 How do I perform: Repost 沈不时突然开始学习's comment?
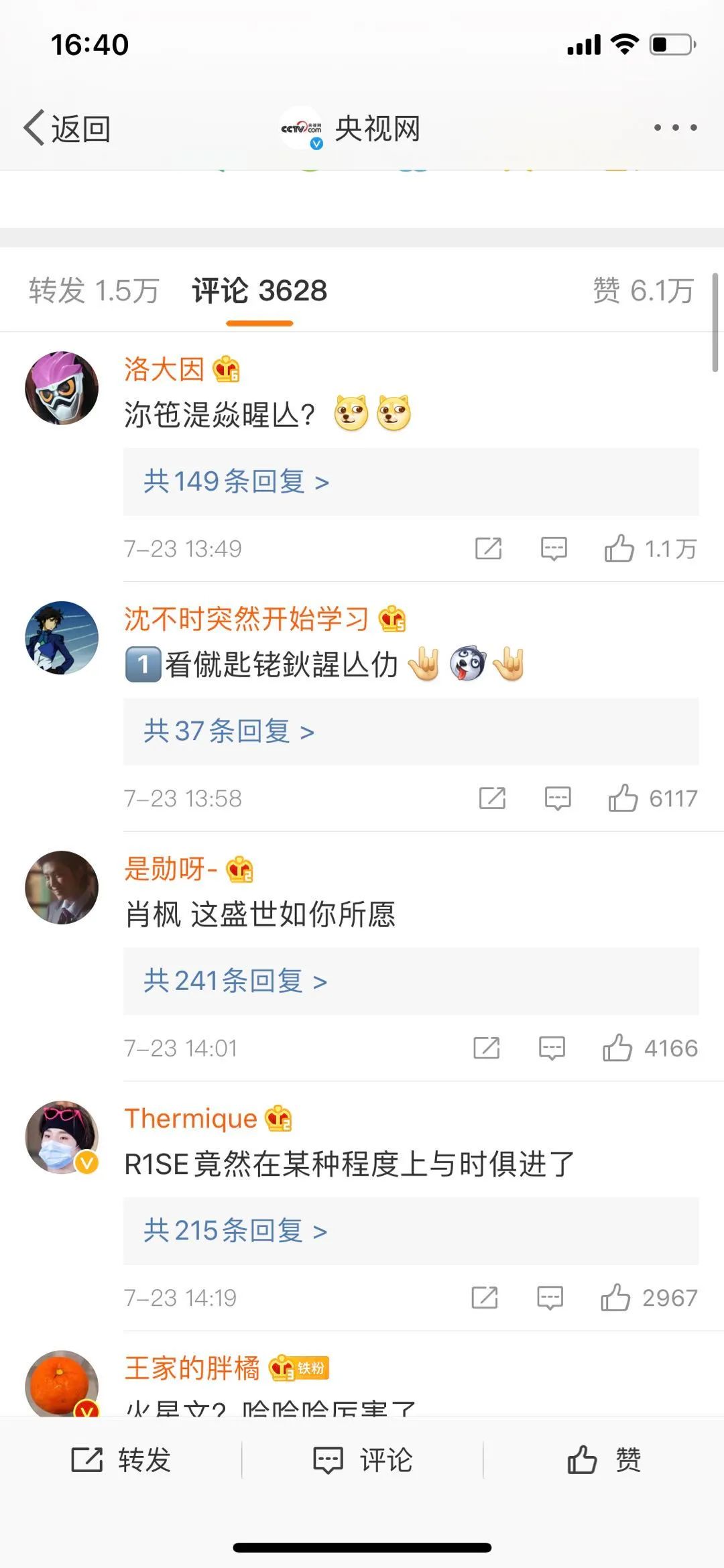pos(492,798)
